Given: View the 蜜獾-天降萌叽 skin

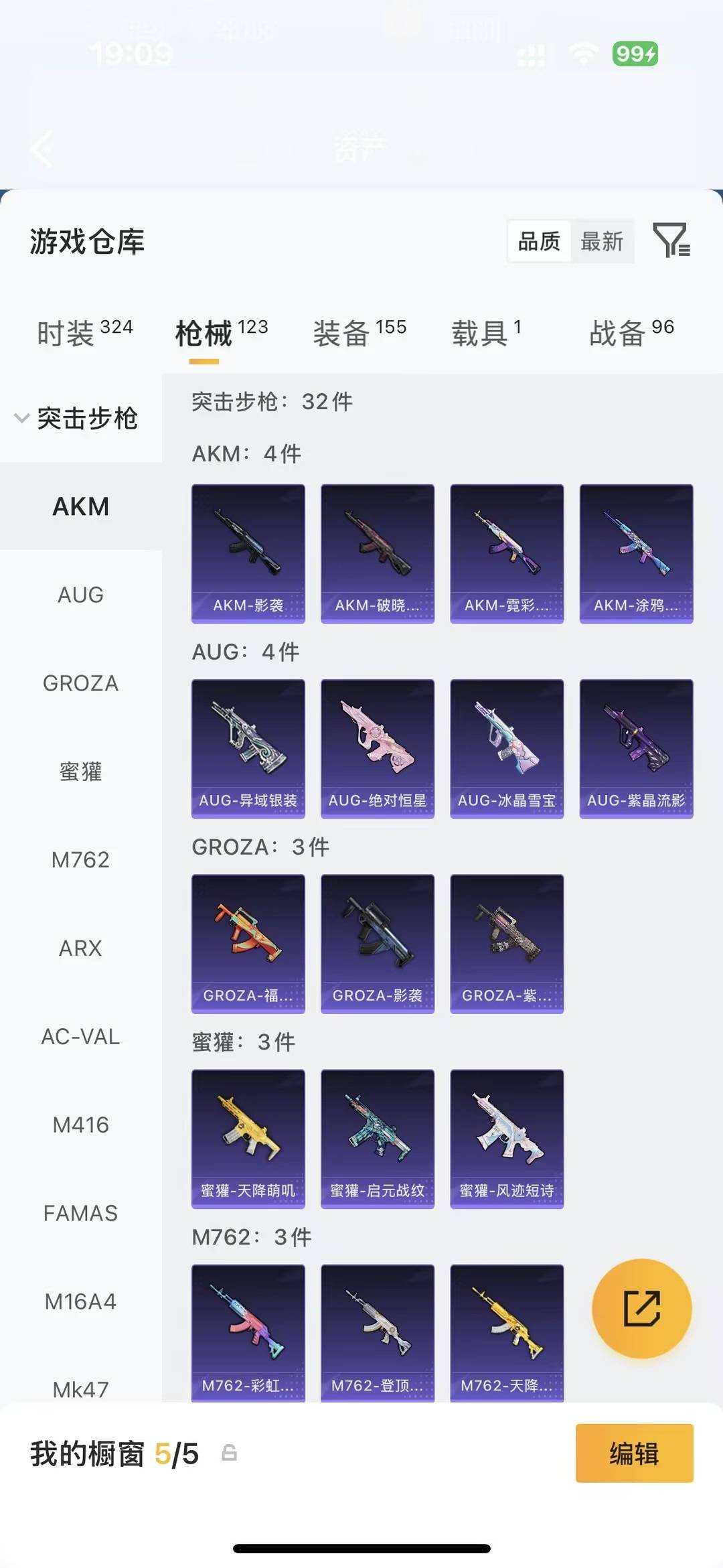Looking at the screenshot, I should click(248, 1139).
